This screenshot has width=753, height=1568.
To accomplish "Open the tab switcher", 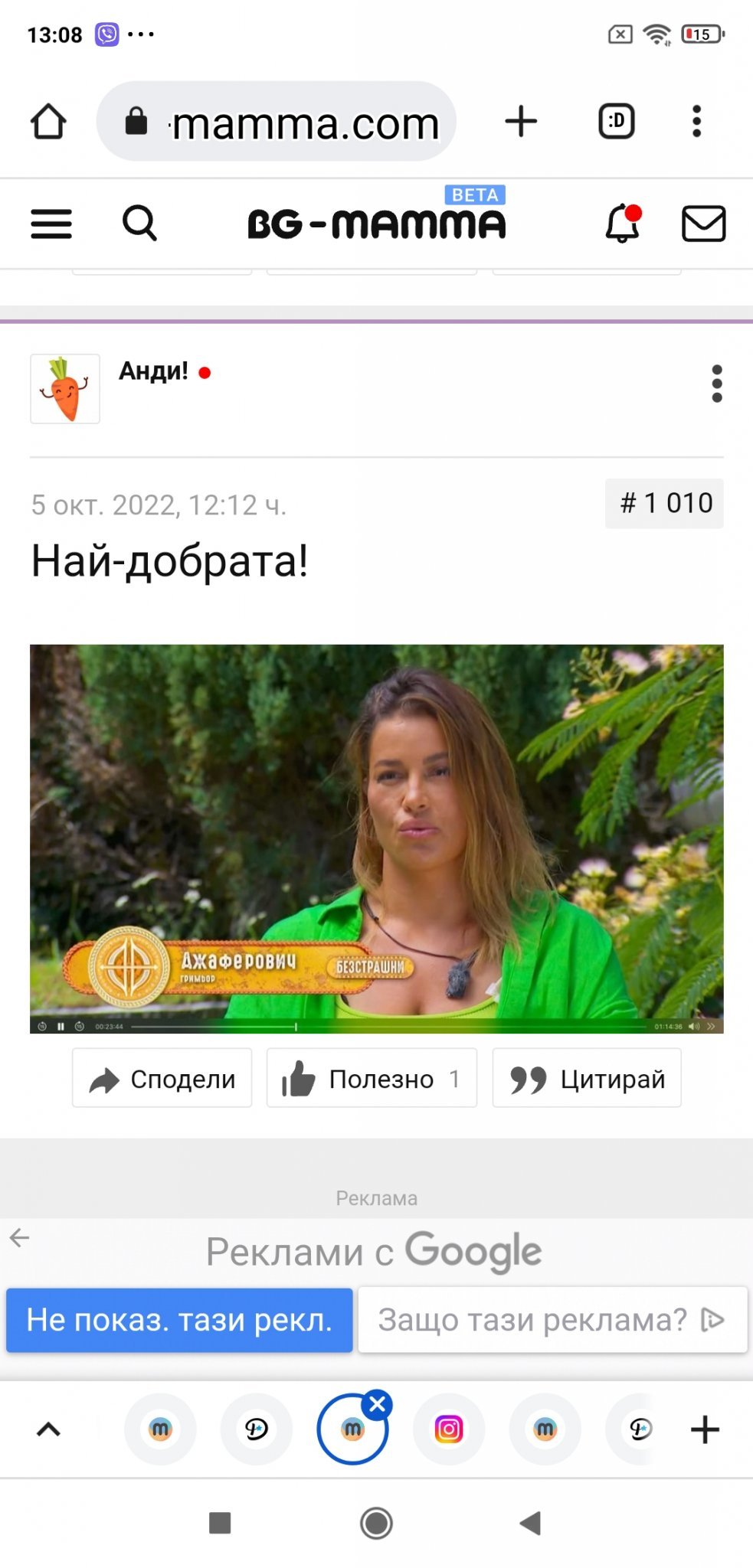I will 617,121.
